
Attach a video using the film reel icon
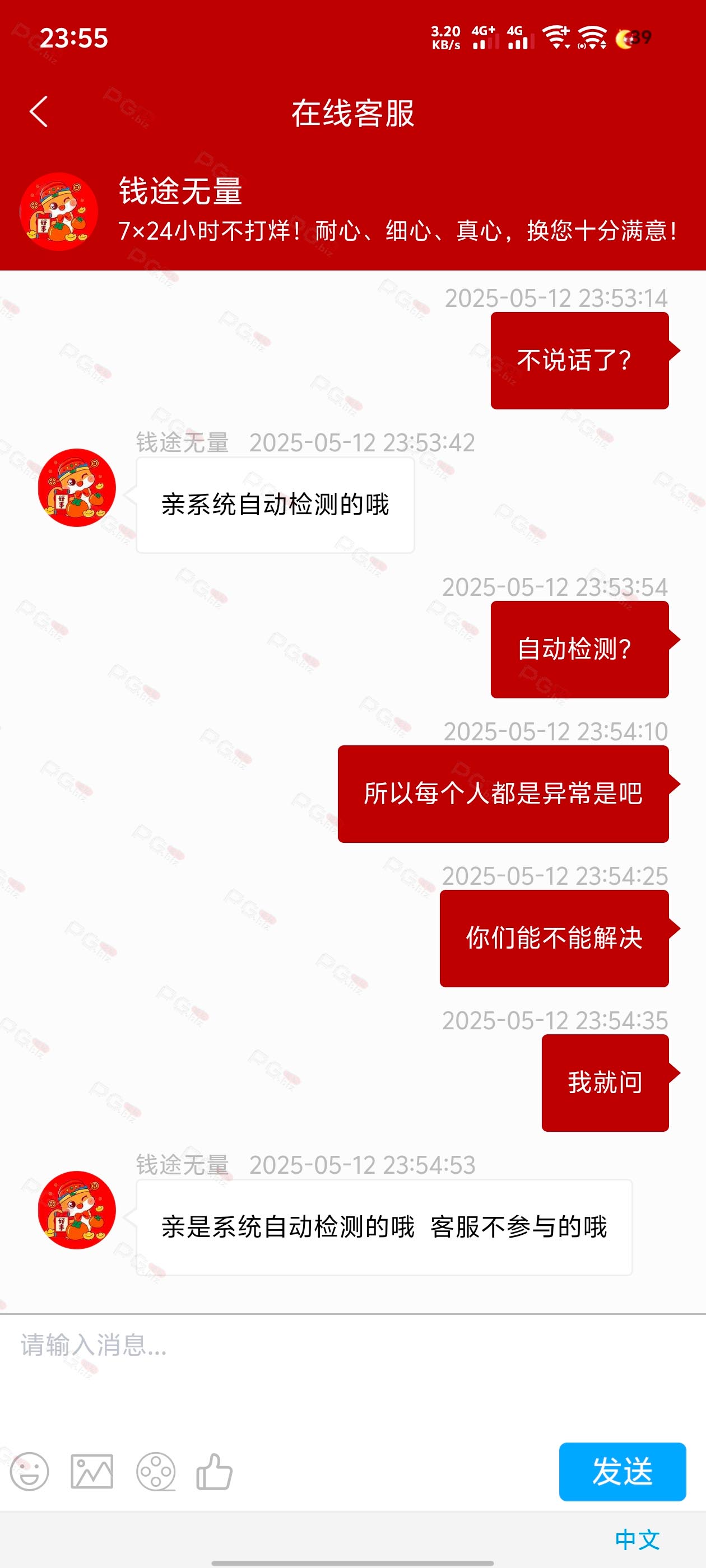156,1472
